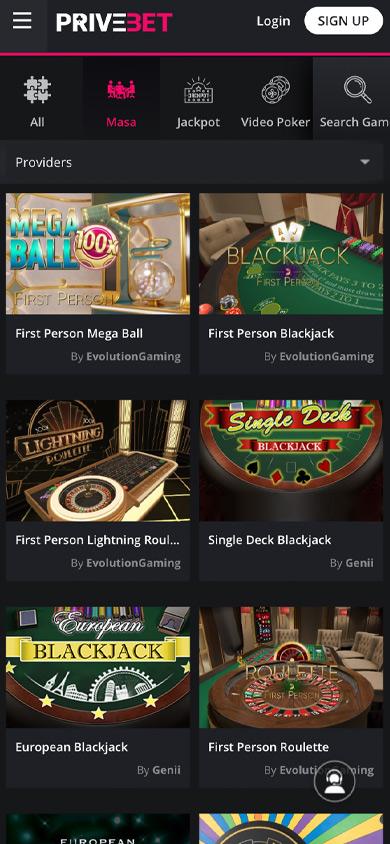
Task: Select the Masa category tab
Action: pyautogui.click(x=121, y=99)
